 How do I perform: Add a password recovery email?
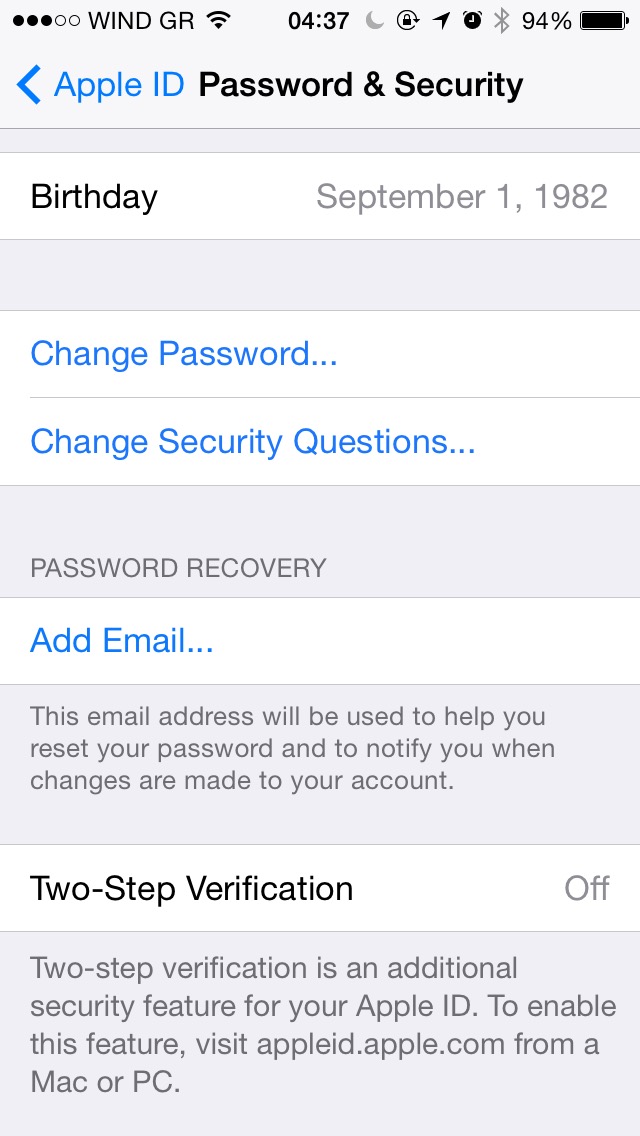[x=122, y=641]
